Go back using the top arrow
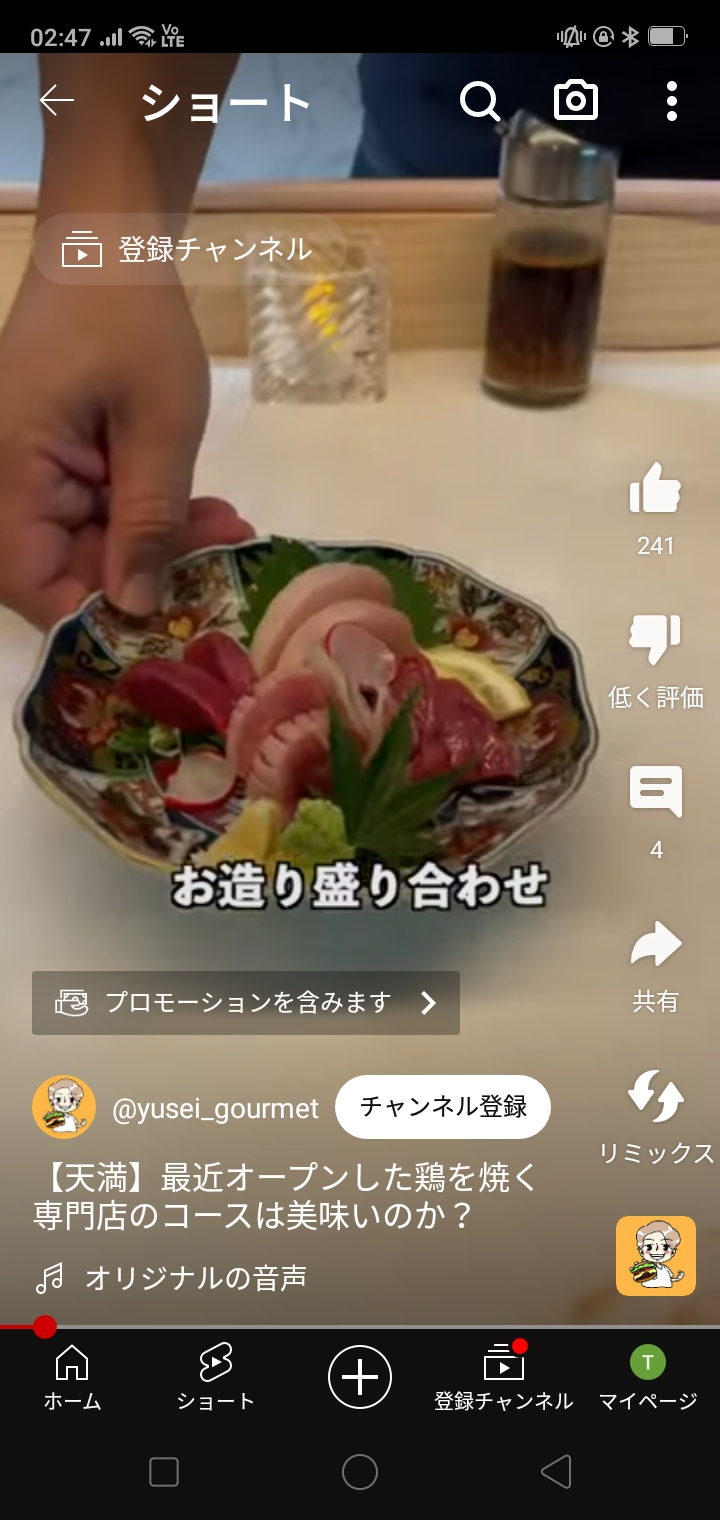 (57, 101)
